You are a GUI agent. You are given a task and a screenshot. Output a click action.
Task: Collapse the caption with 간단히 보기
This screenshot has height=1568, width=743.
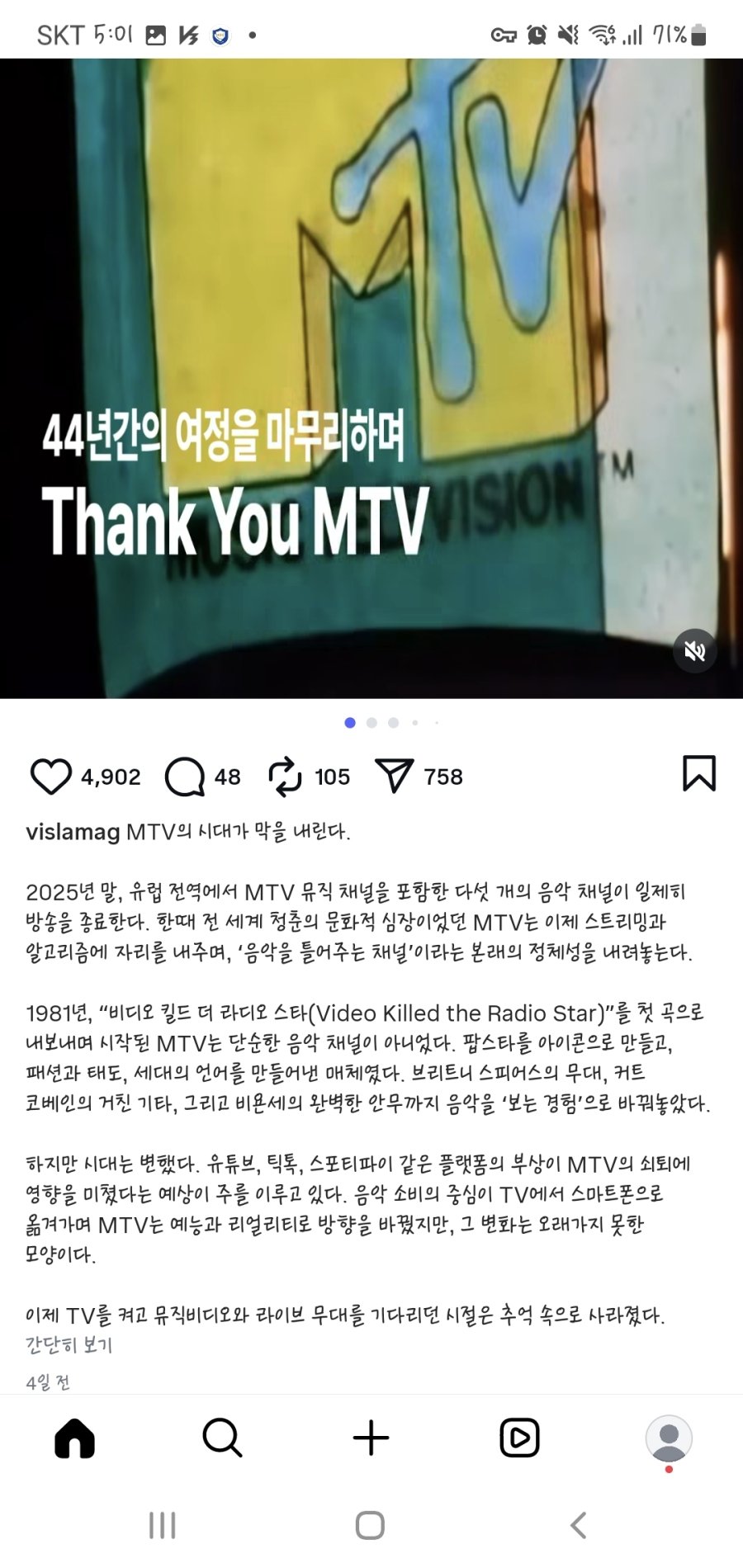[69, 1345]
